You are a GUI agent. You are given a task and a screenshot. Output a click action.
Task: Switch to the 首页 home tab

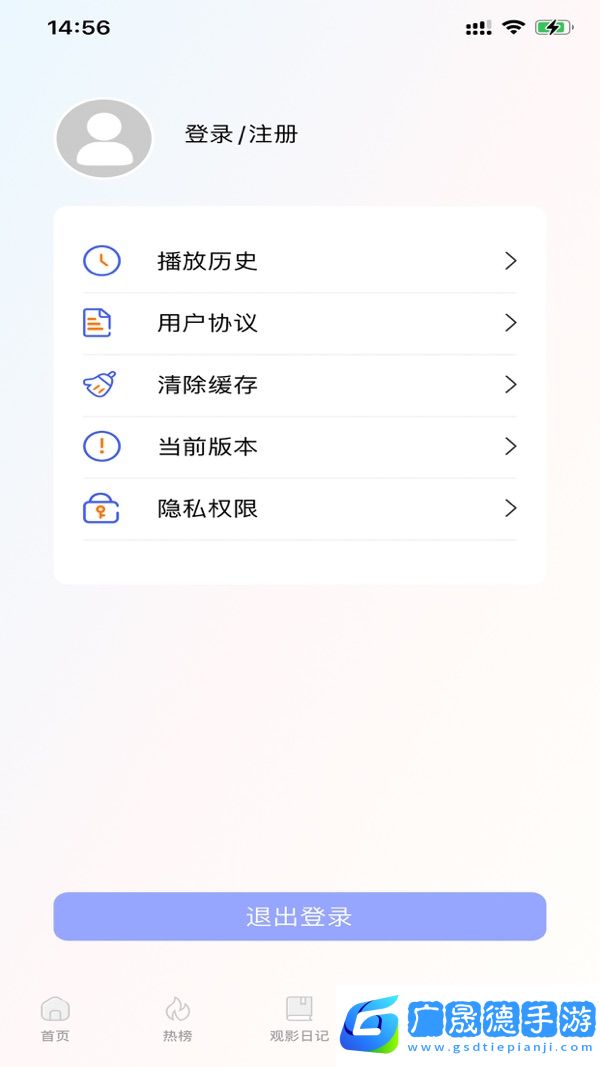55,1019
